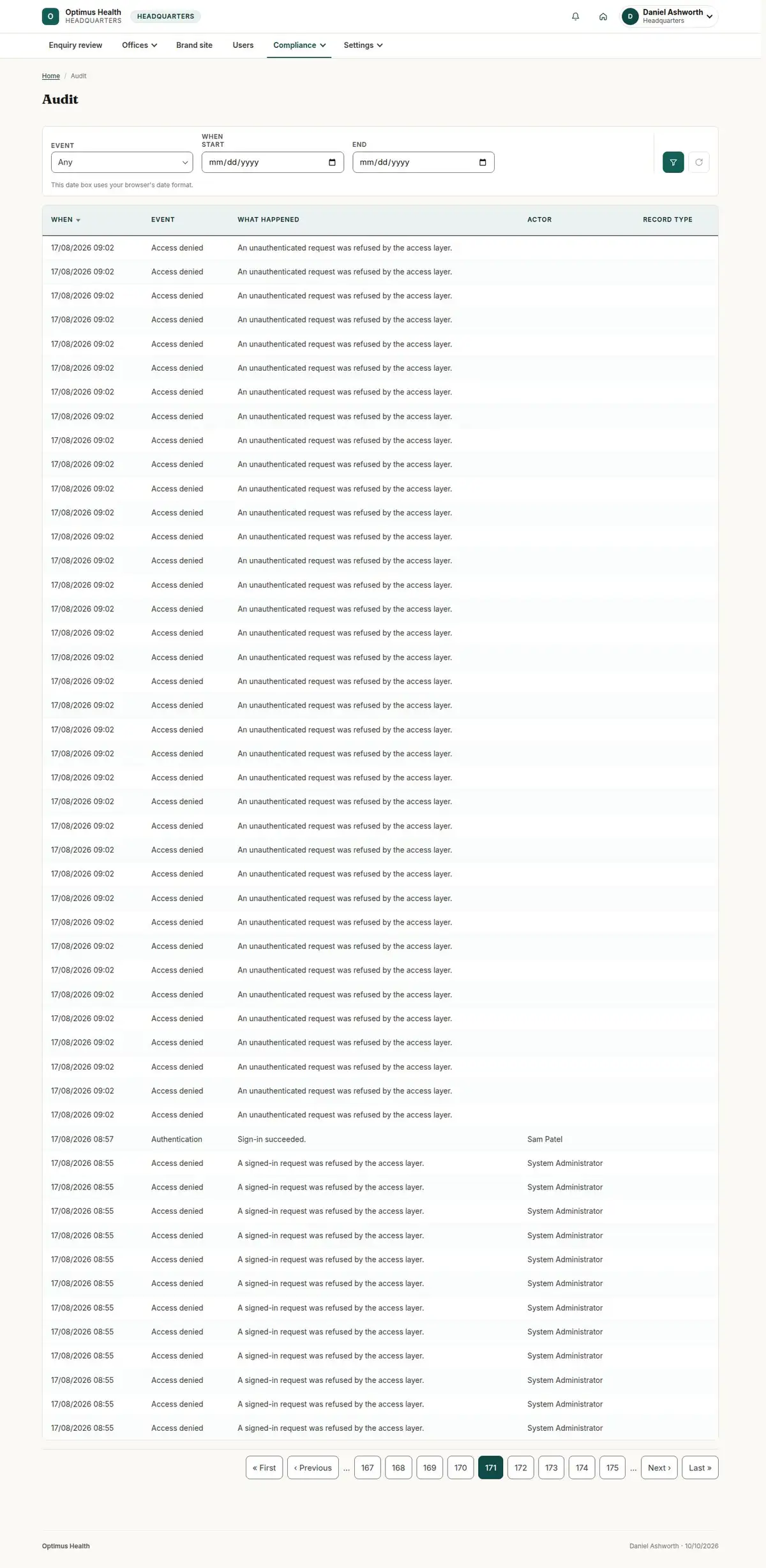Viewport: 766px width, 1568px height.
Task: Jump to the Last page
Action: click(x=700, y=1467)
